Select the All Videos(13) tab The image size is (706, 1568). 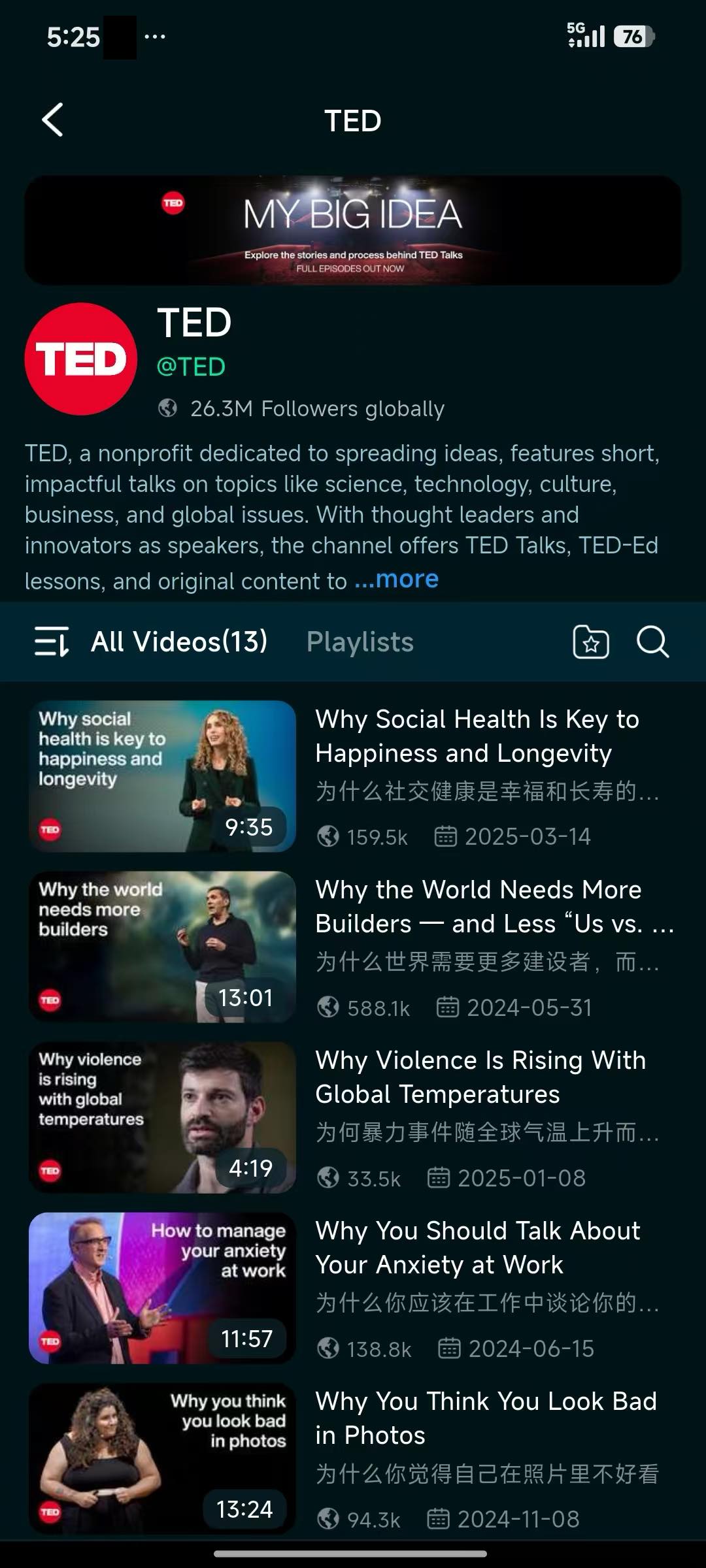pos(179,642)
